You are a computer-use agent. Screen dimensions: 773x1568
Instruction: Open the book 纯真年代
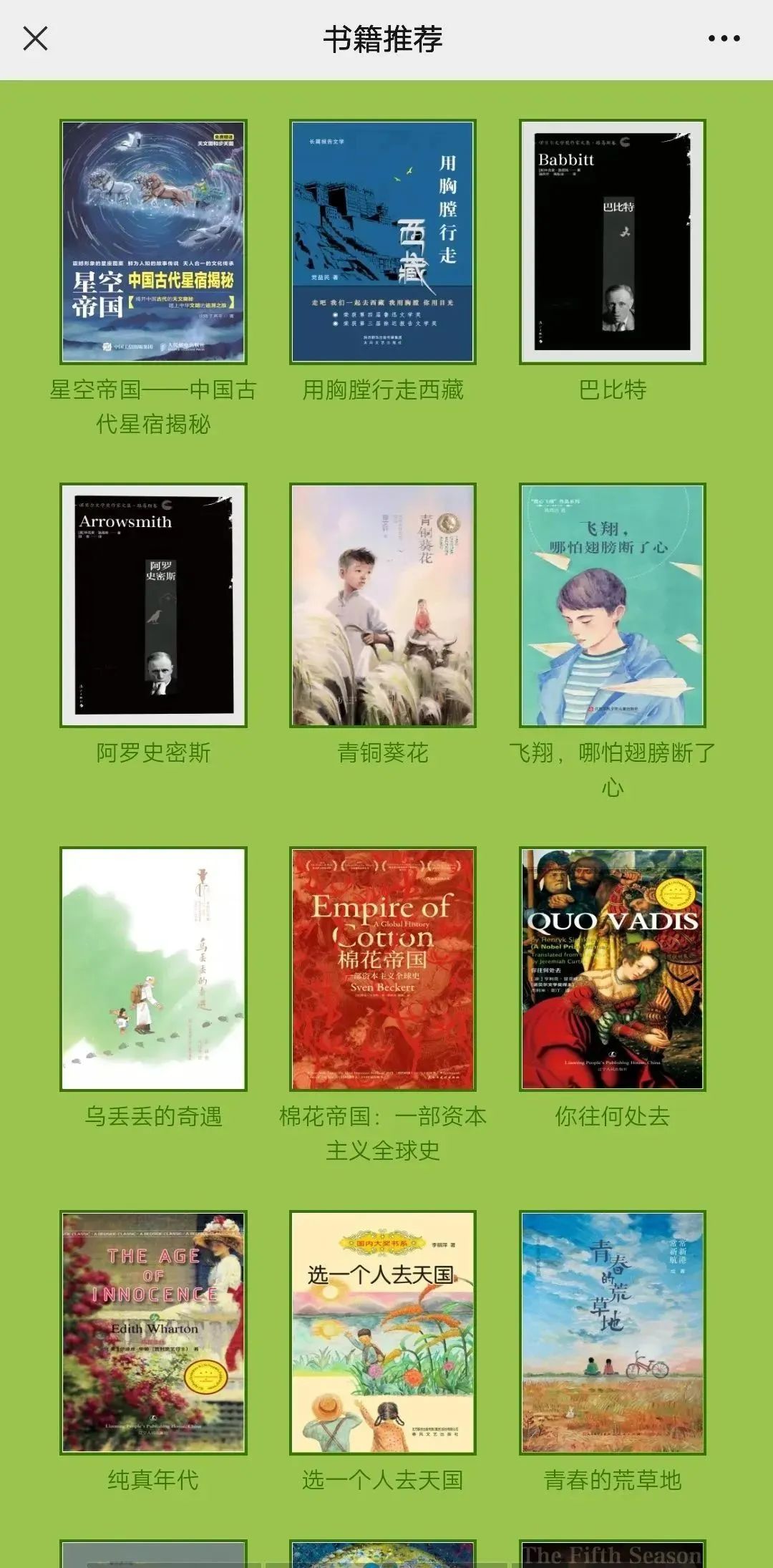point(153,1332)
